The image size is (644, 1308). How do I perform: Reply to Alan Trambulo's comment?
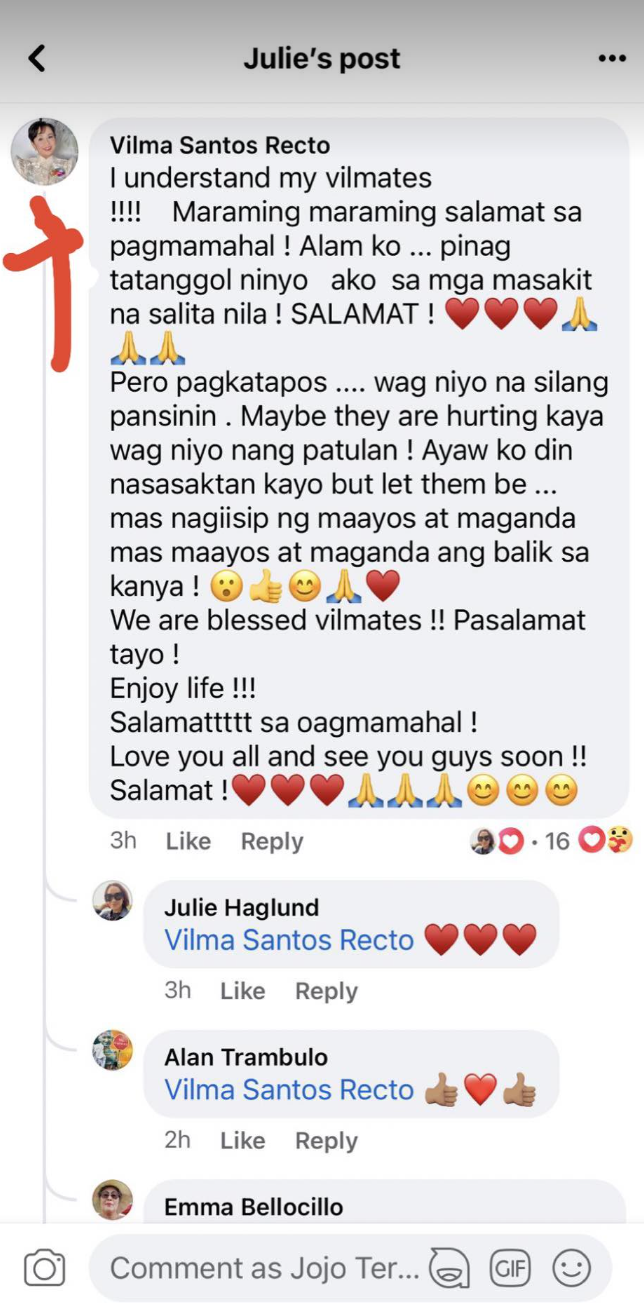coord(326,1141)
